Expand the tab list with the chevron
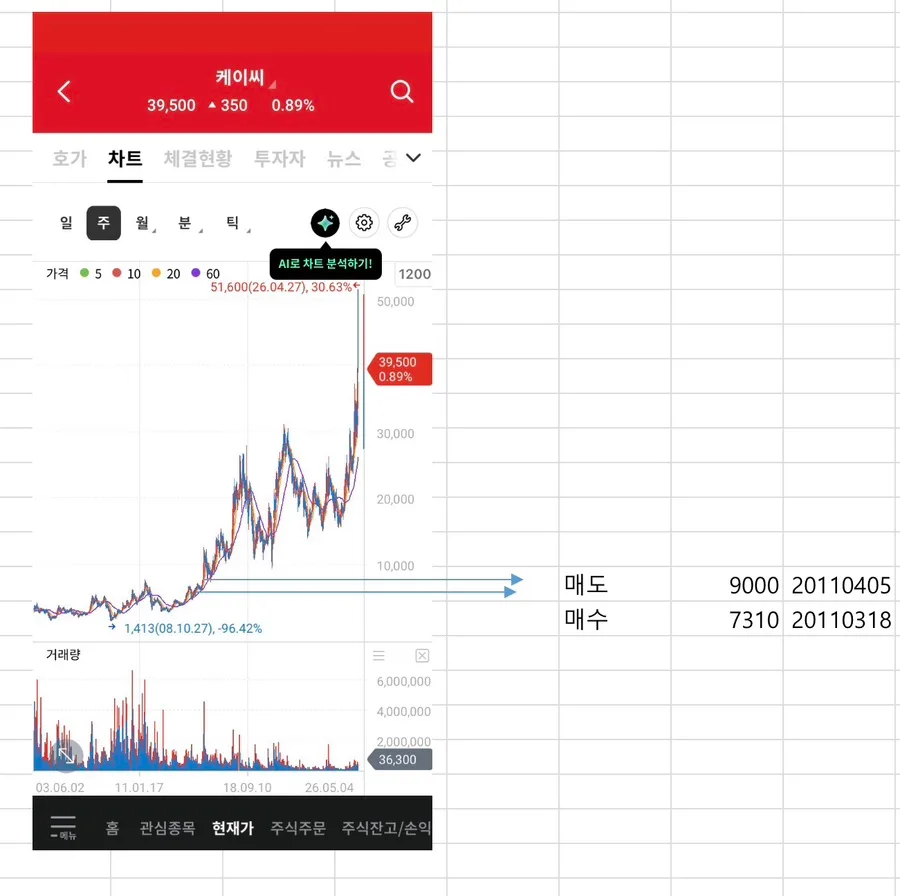Image resolution: width=900 pixels, height=896 pixels. point(413,157)
